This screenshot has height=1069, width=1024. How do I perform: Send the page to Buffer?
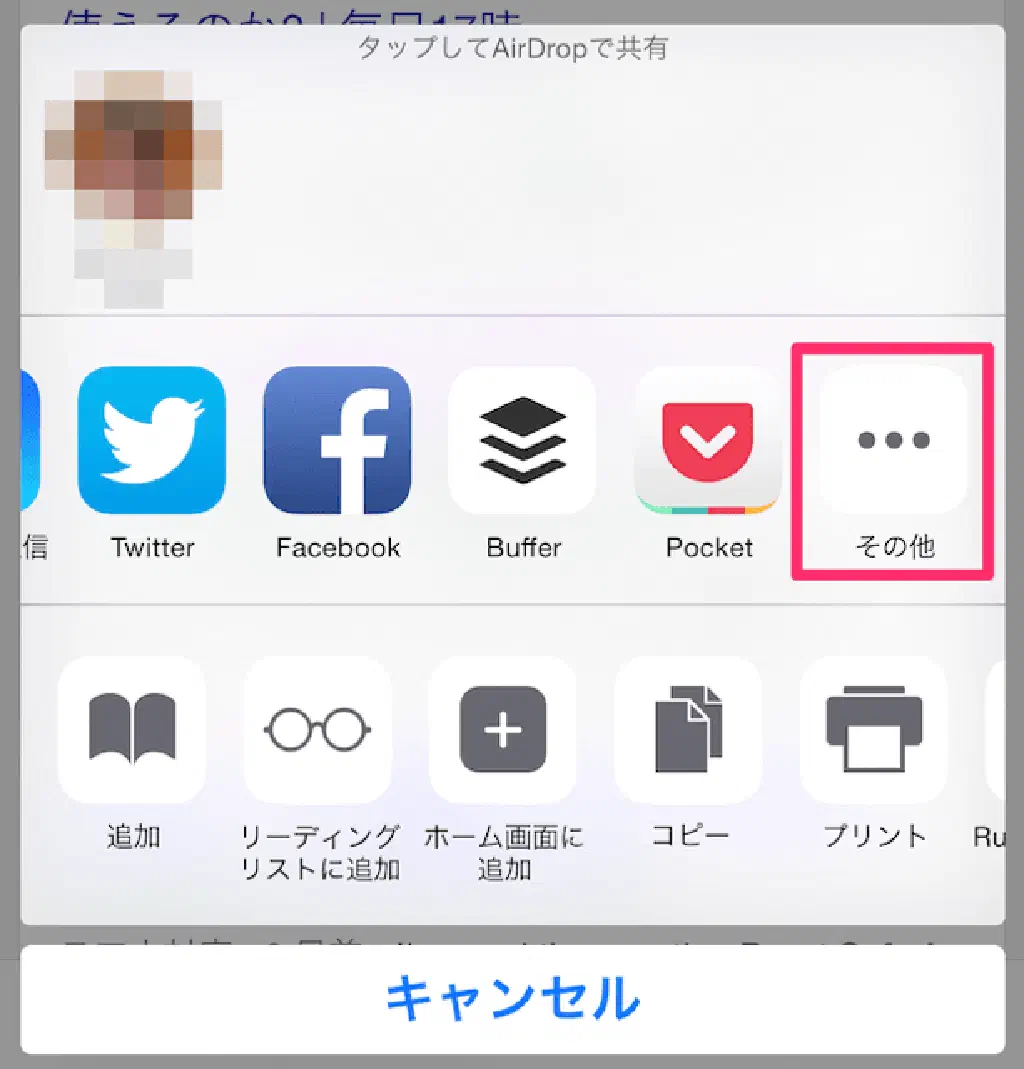[523, 441]
